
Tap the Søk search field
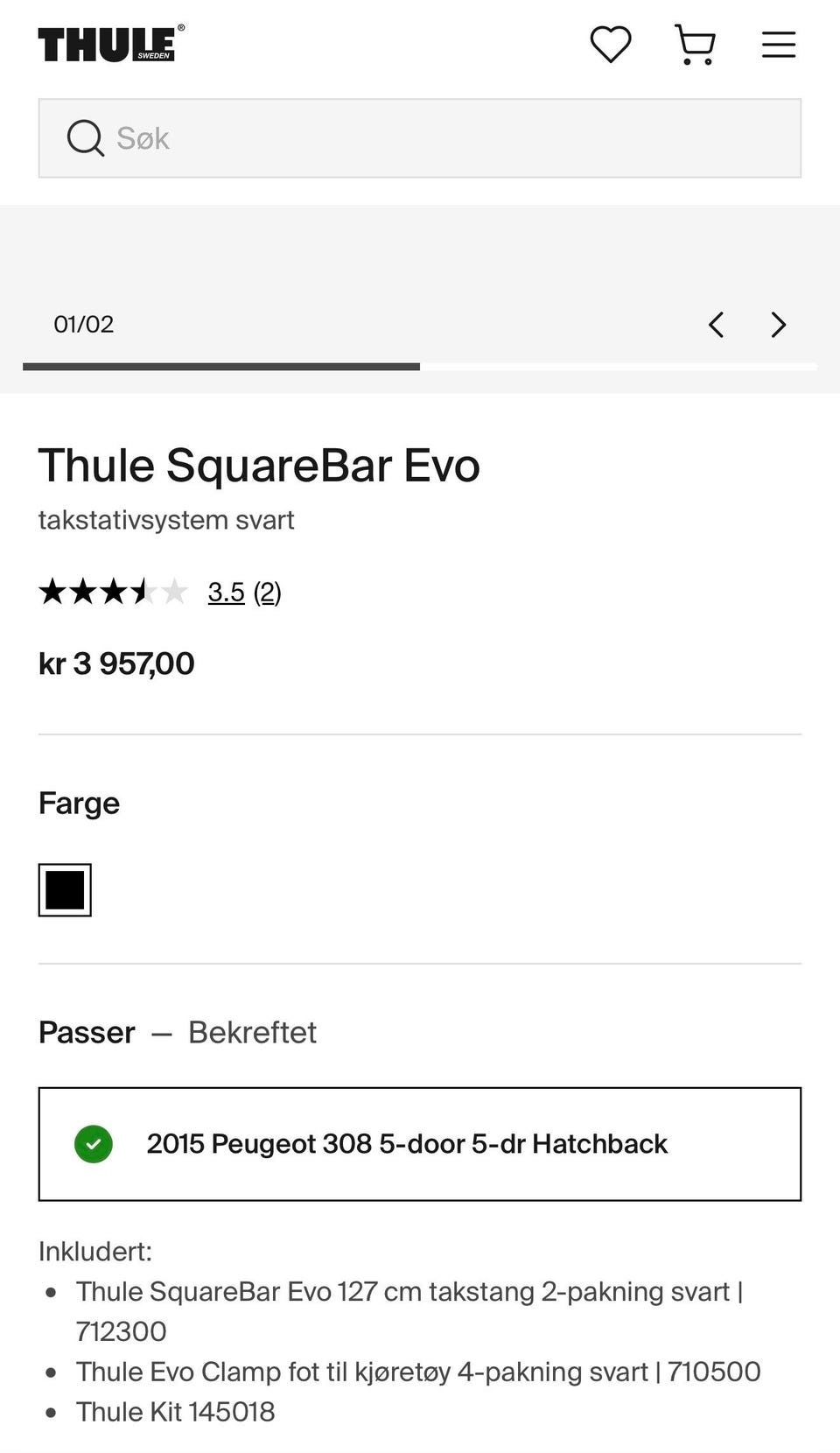point(420,138)
